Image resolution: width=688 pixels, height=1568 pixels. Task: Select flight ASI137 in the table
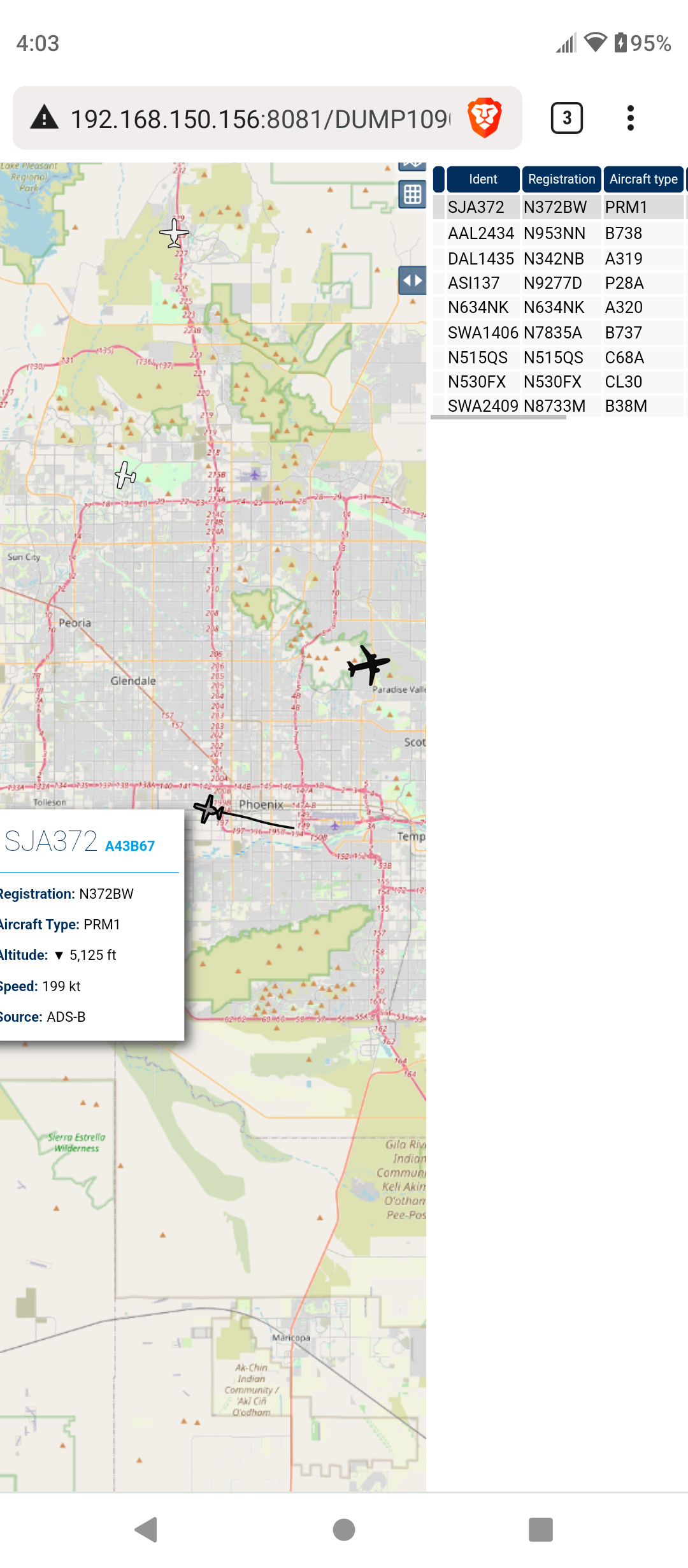(558, 283)
